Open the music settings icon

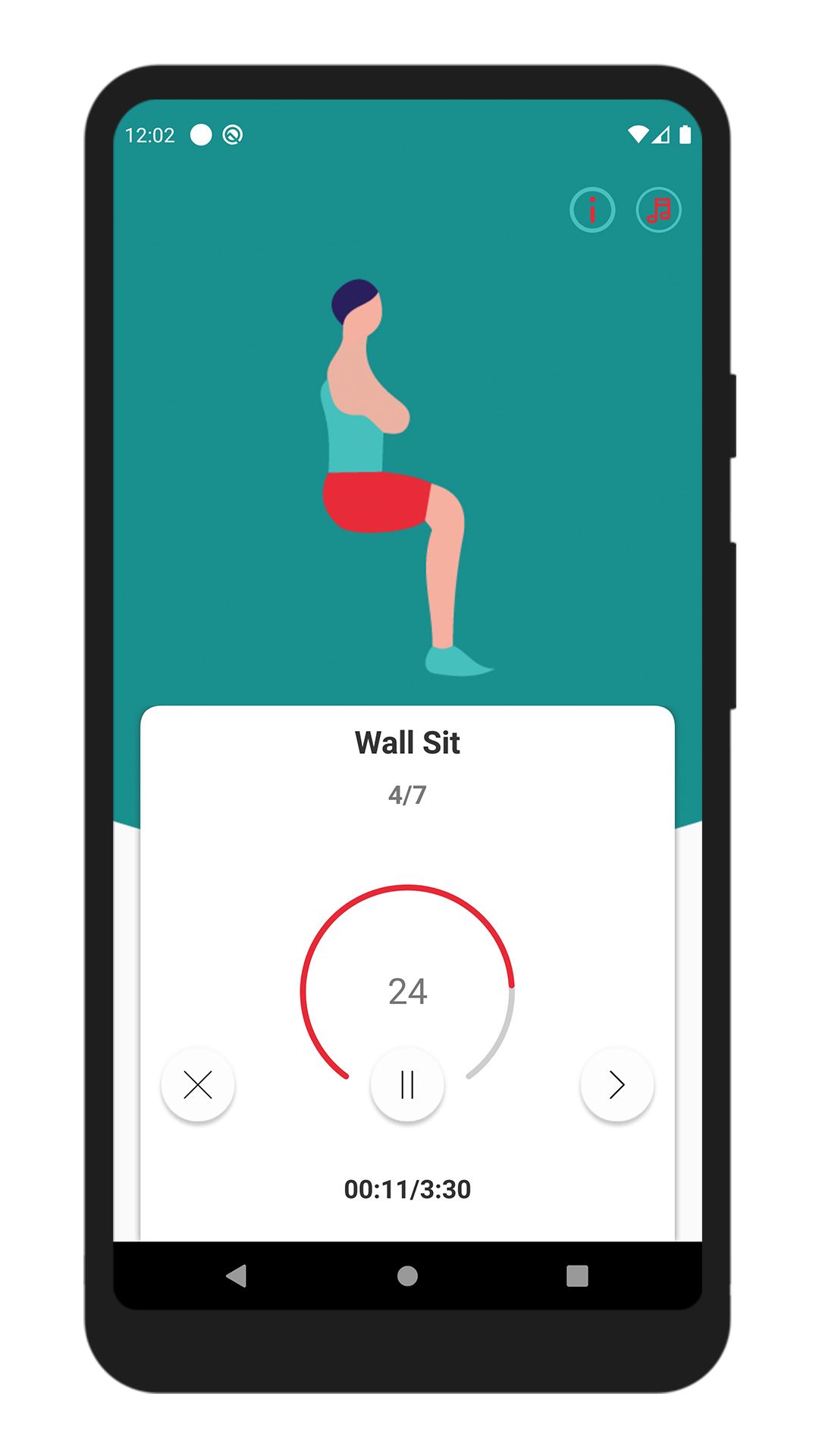(658, 210)
